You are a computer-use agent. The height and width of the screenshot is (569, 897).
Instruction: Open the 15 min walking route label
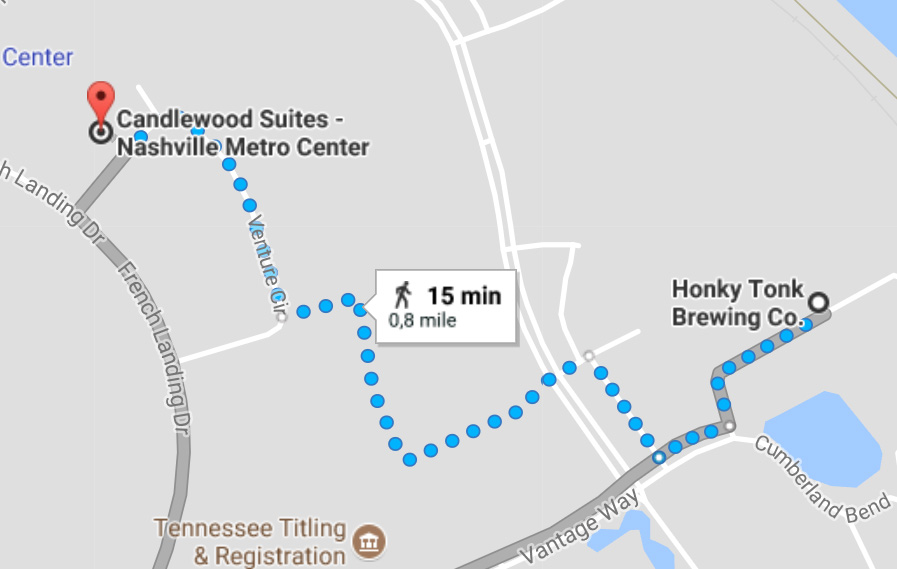(446, 306)
